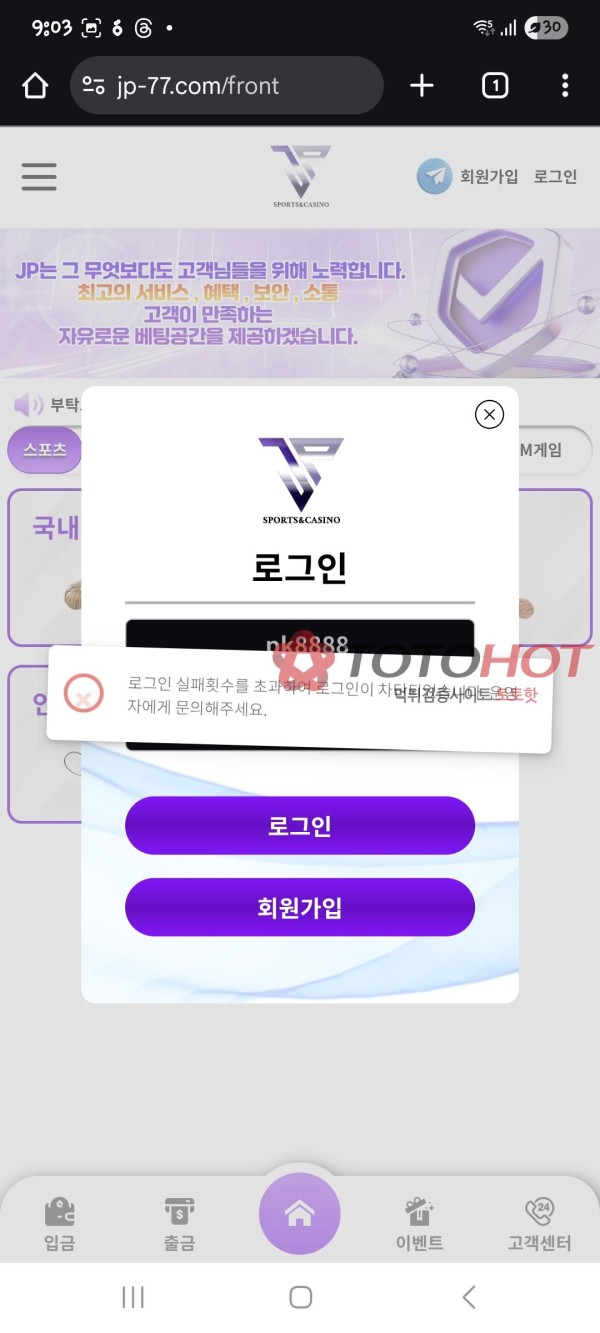Open 회원가입 link in the header

(489, 177)
